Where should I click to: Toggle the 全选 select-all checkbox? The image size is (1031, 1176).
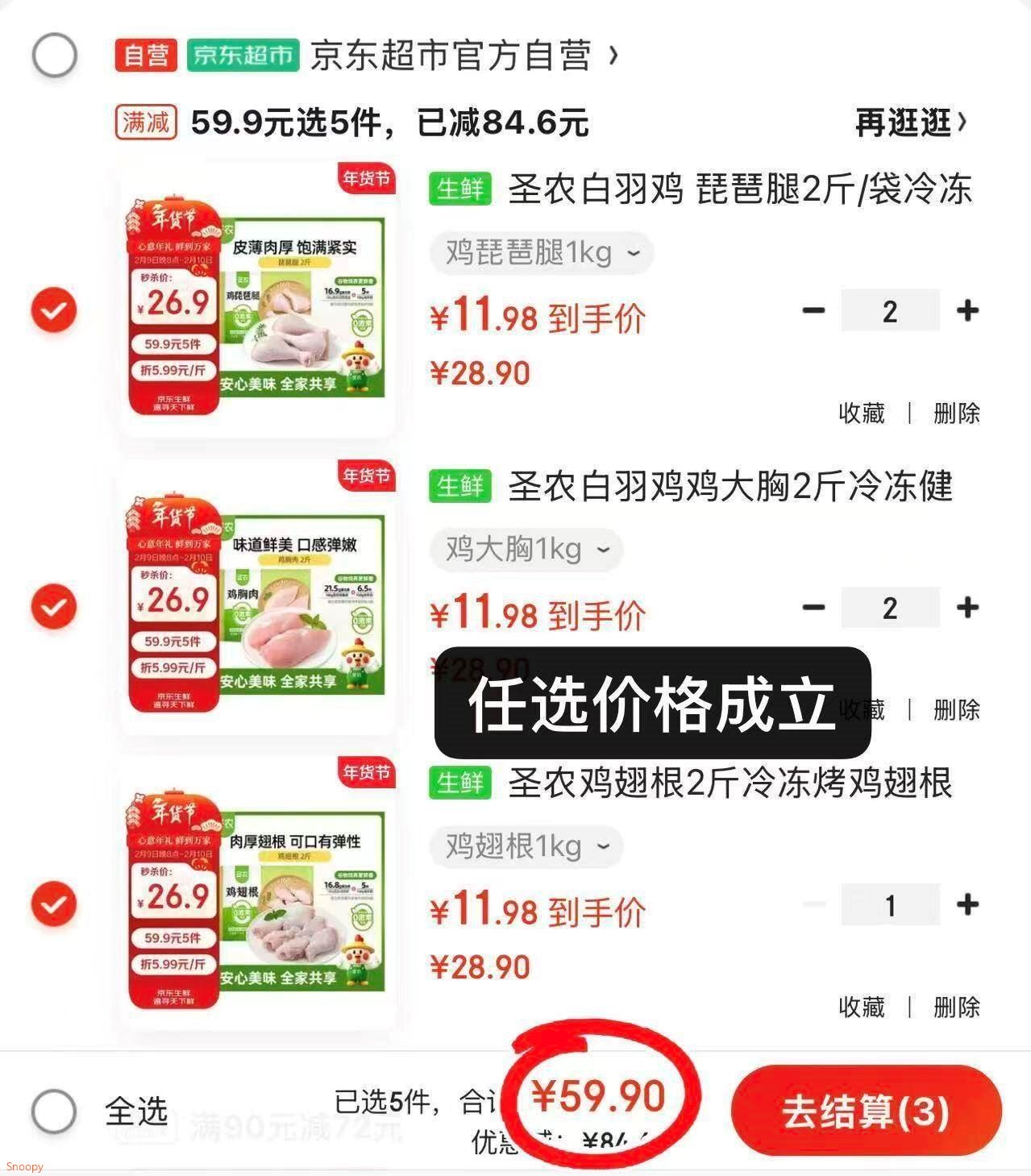(54, 1112)
